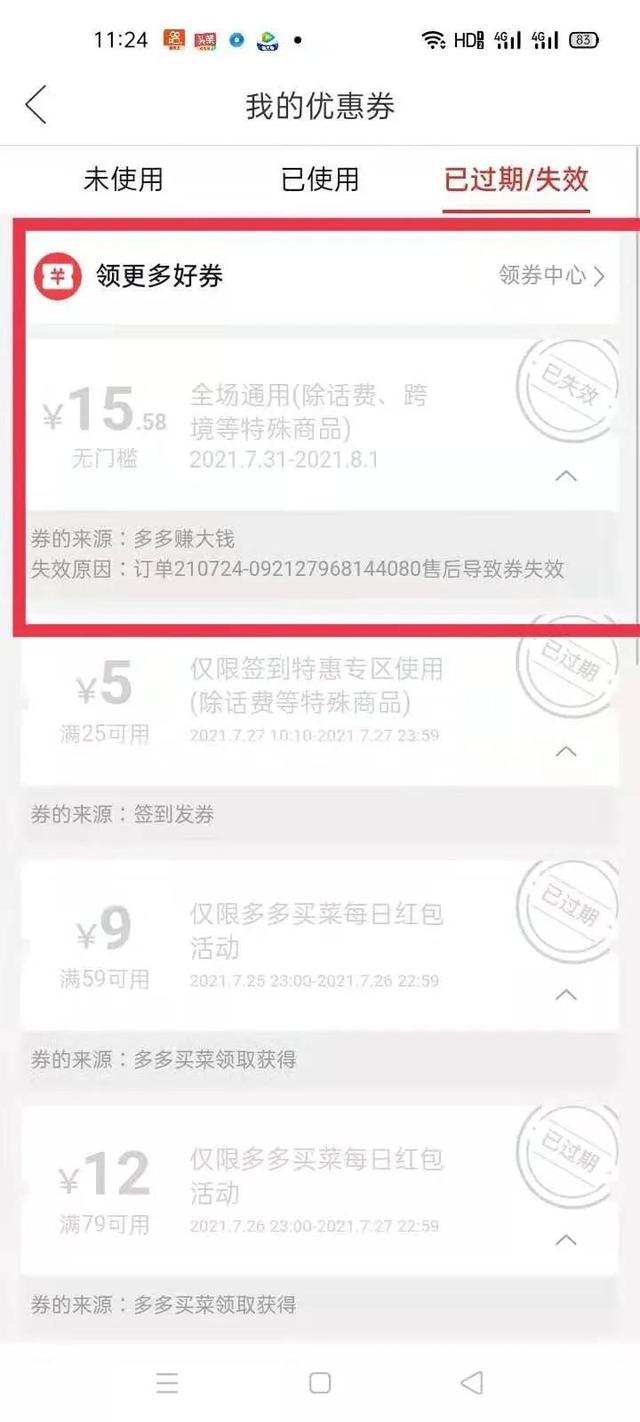Open 领券中心 coupon center link

(552, 276)
